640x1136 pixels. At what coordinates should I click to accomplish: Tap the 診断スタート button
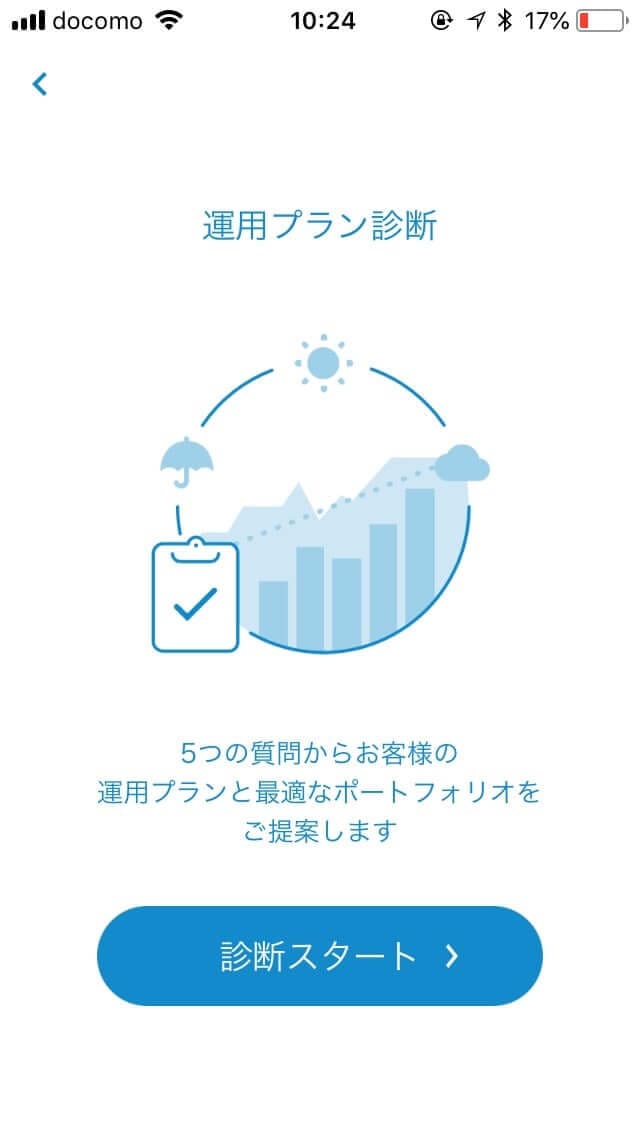tap(319, 956)
